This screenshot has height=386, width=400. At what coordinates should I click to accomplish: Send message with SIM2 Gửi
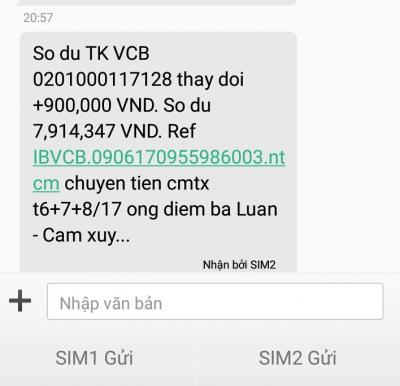(x=298, y=358)
